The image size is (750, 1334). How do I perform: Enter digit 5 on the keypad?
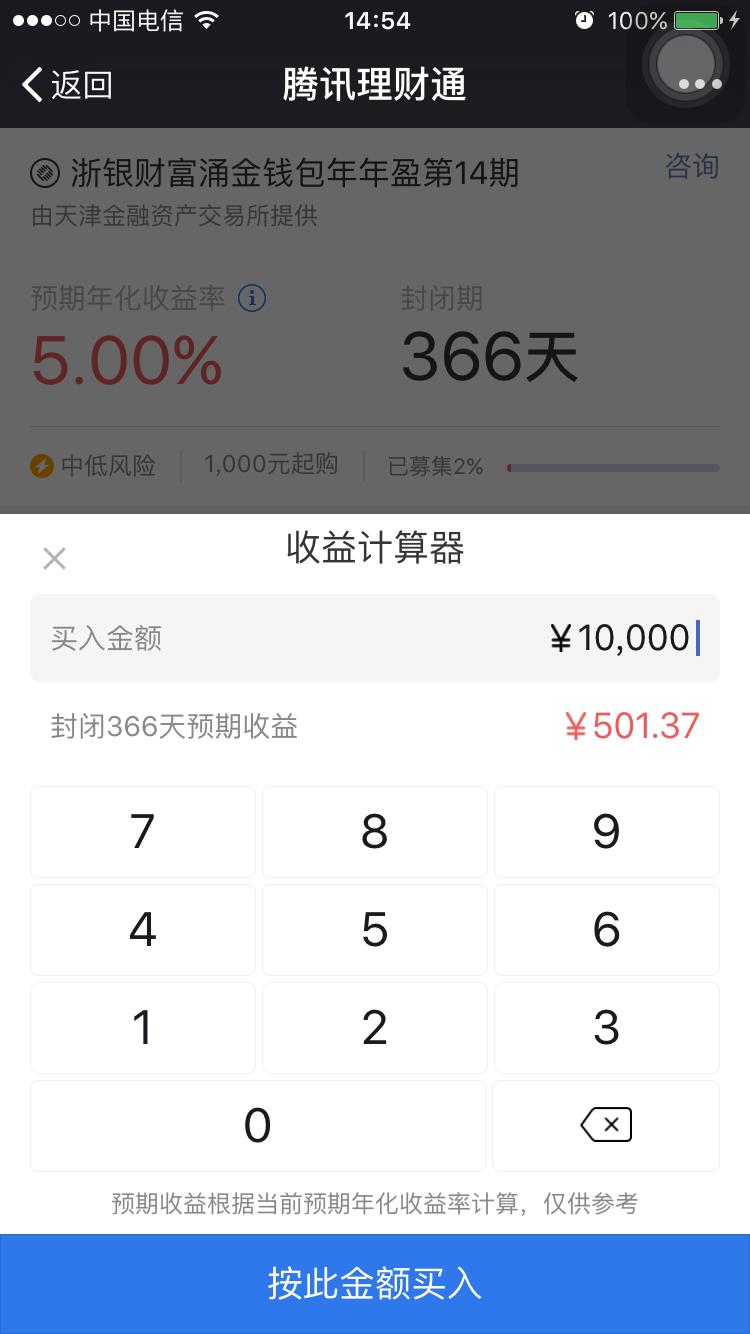coord(375,930)
